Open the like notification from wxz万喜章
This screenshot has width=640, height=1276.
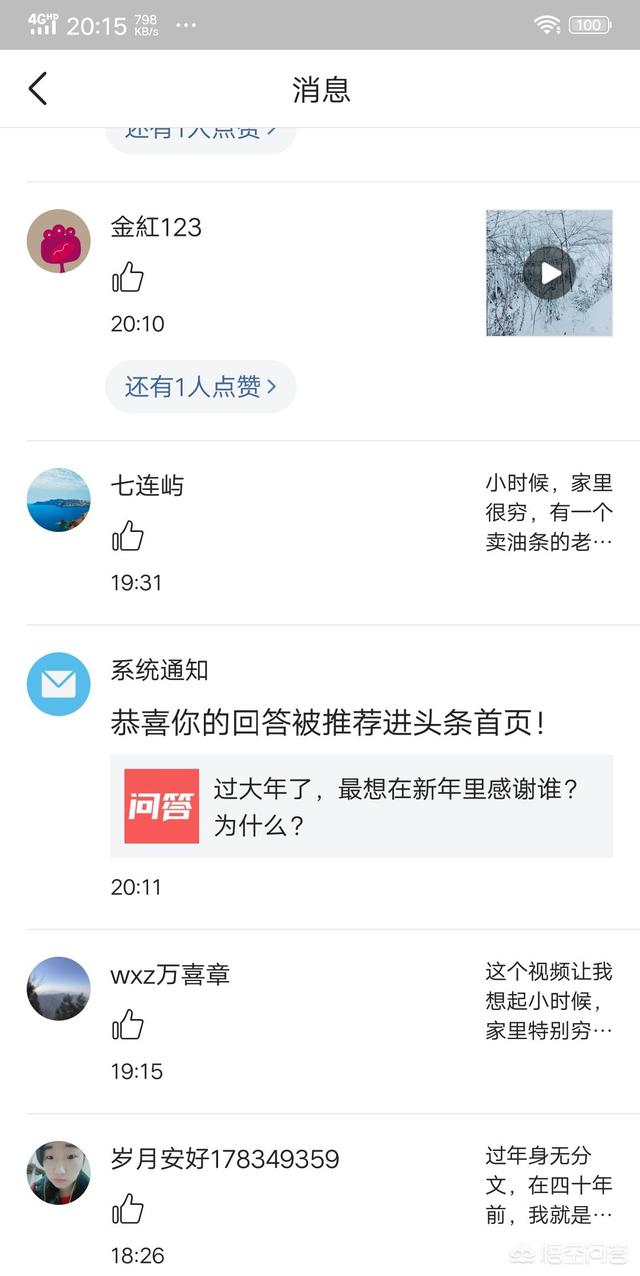[x=320, y=1021]
